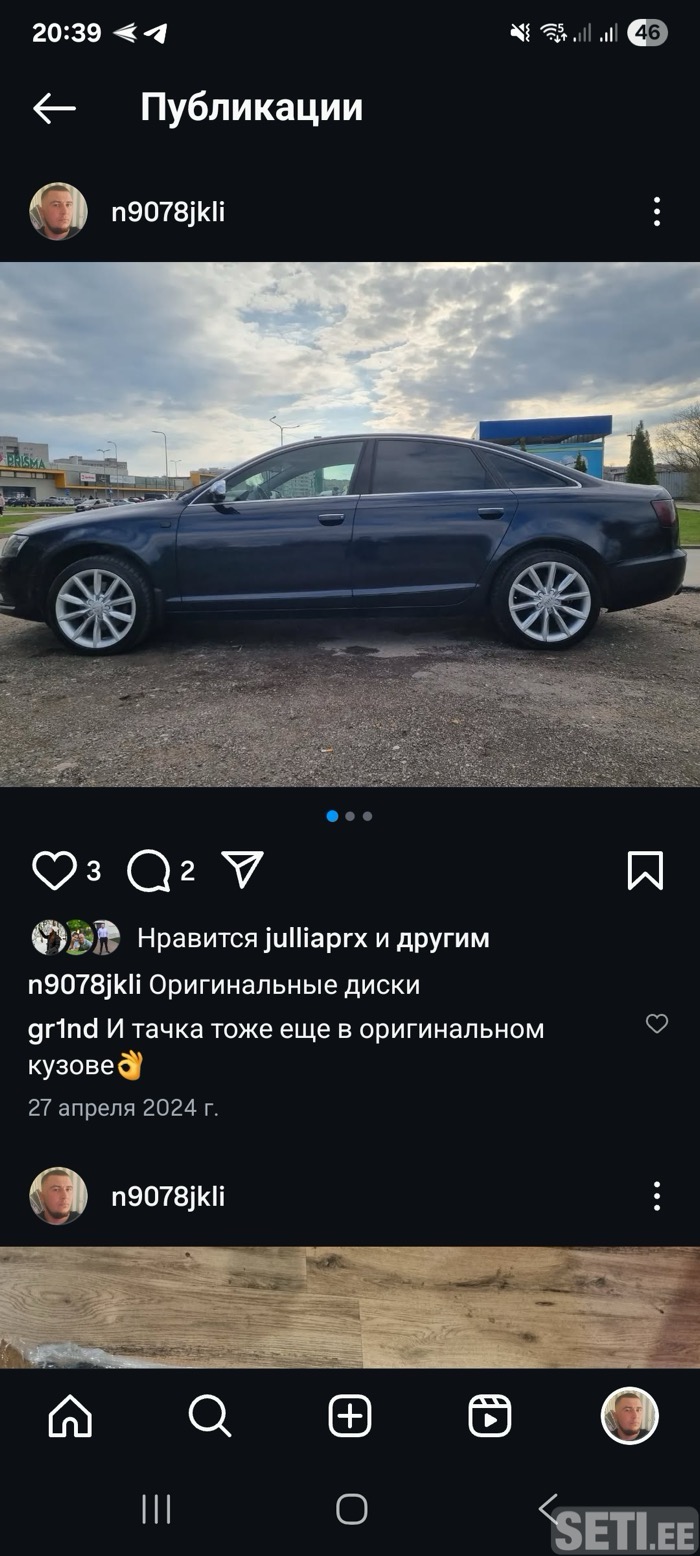This screenshot has height=1556, width=700.
Task: Like the comment by gr1nd
Action: (656, 1023)
